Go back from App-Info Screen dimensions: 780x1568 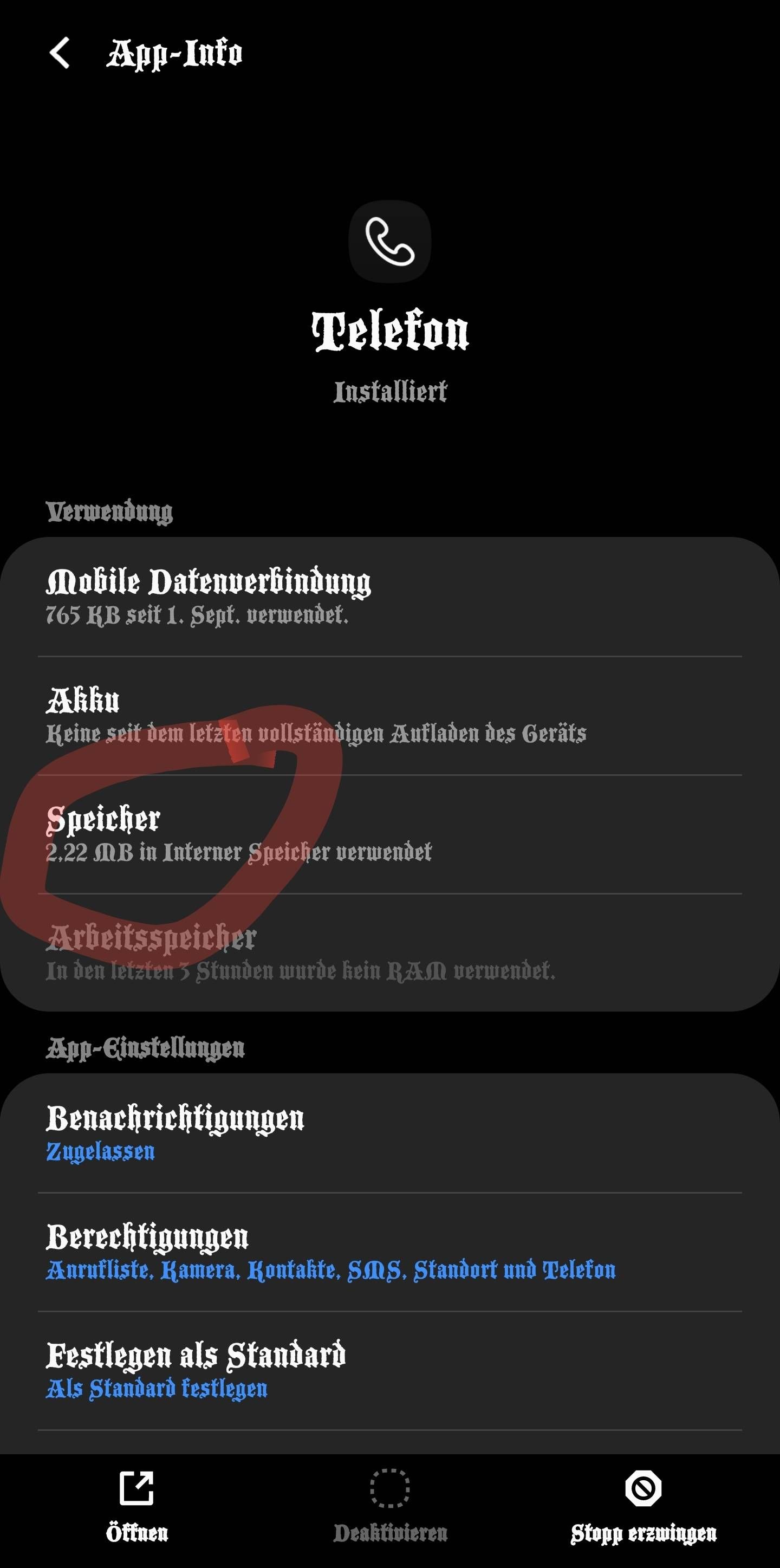[x=60, y=53]
